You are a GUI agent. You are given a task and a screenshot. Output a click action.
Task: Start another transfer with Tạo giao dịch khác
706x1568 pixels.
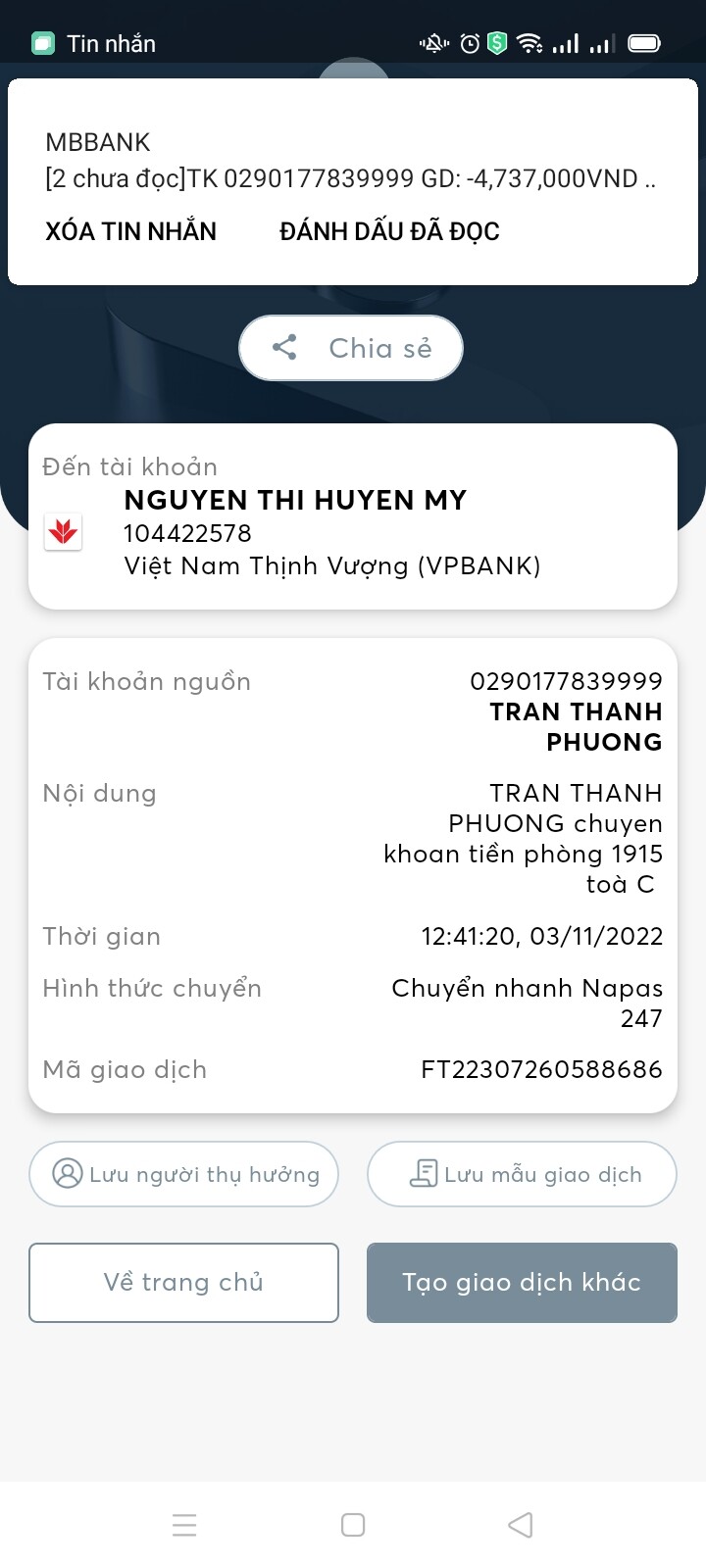click(x=522, y=1283)
